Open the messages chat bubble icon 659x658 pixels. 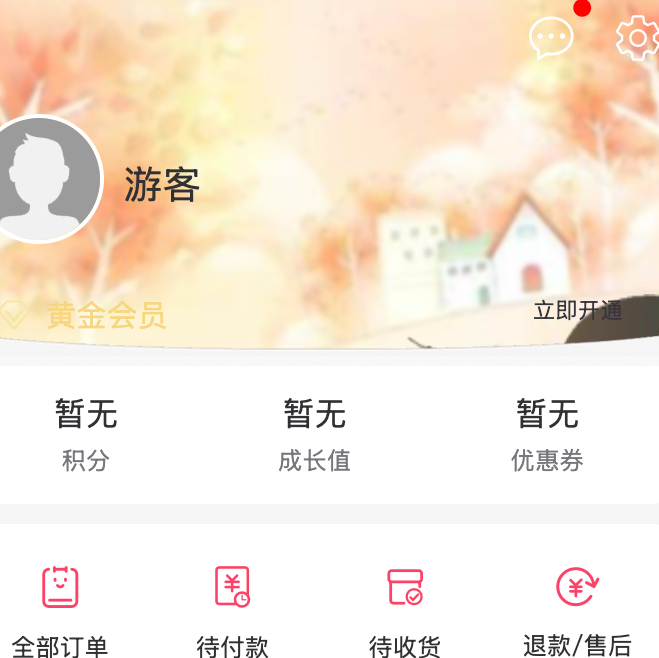(x=551, y=38)
